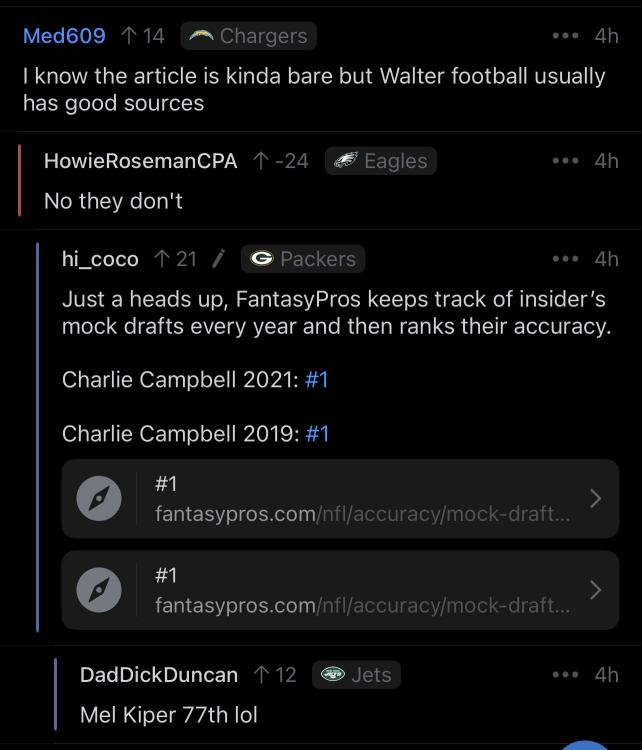The height and width of the screenshot is (750, 642).
Task: Open the #1 link after Charlie Campbell 2019
Action: coord(317,433)
